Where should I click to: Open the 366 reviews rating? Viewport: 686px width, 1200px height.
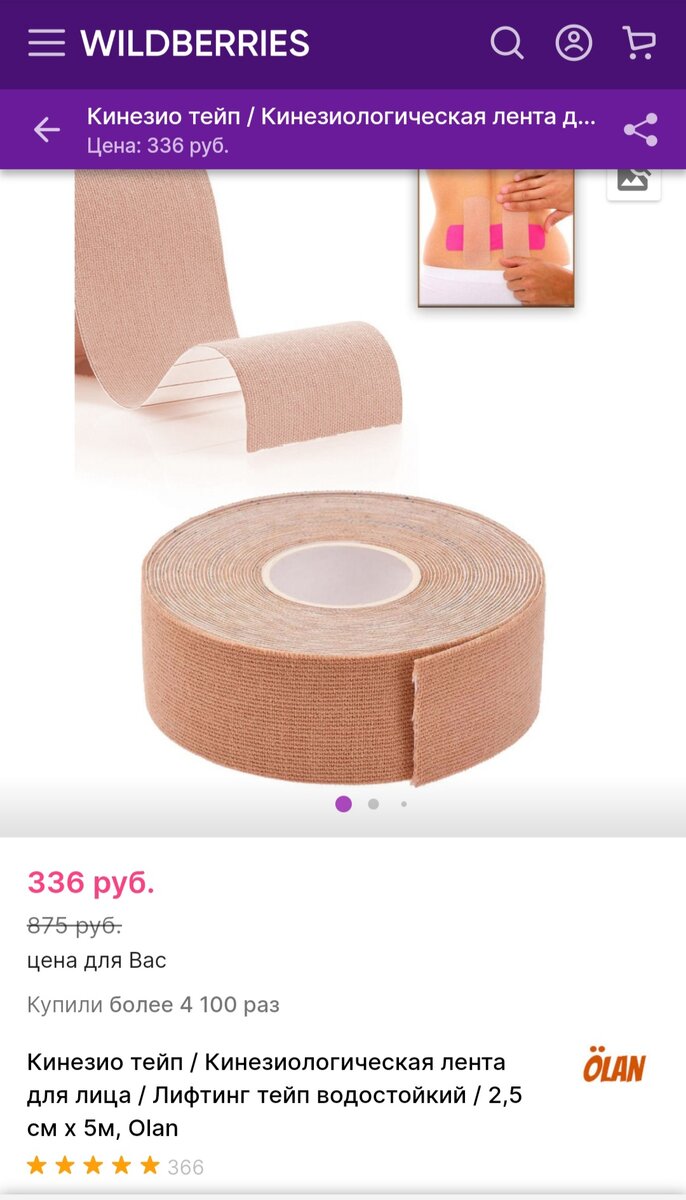tap(115, 1166)
